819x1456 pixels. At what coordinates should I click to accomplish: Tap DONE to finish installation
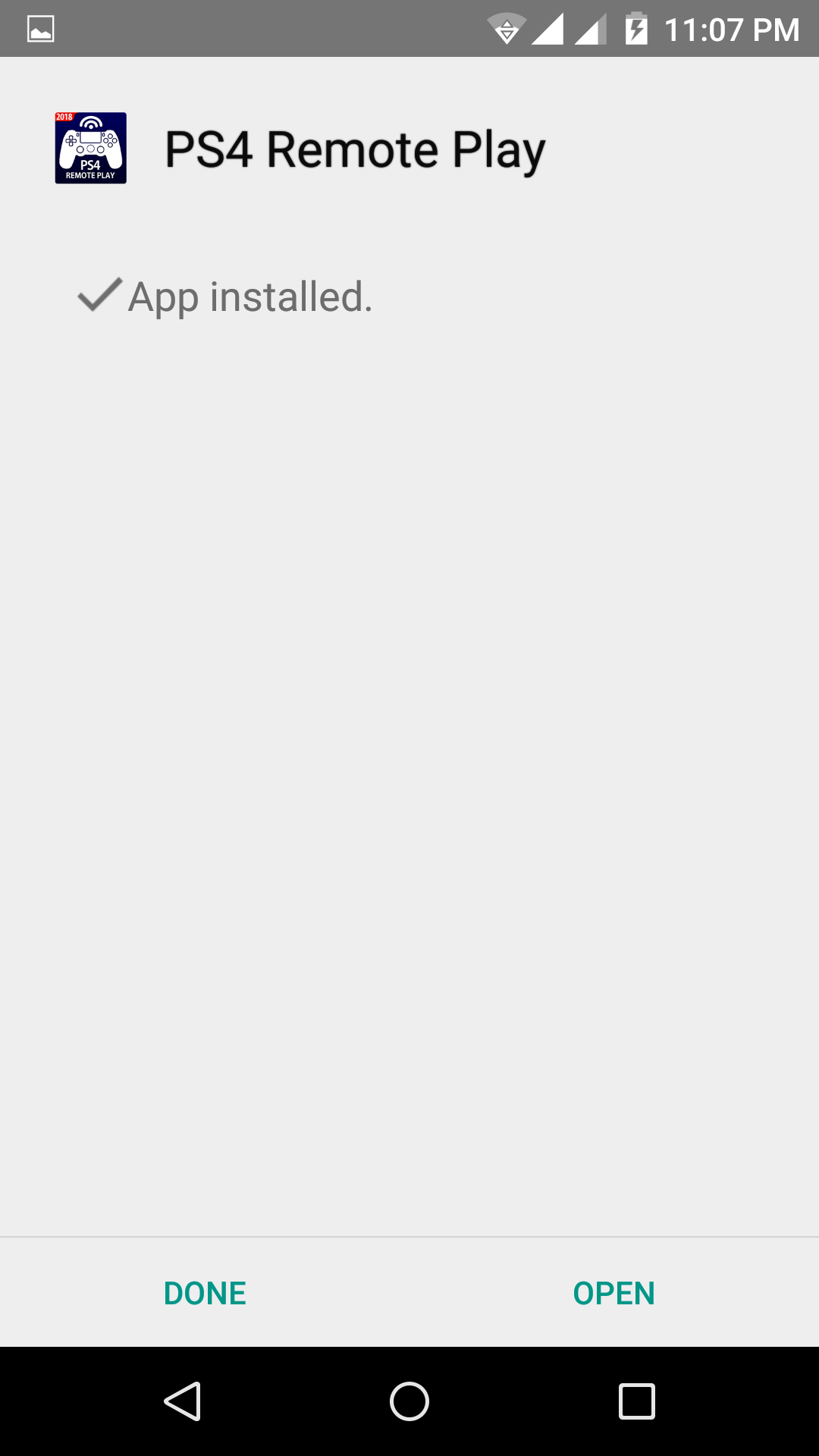pyautogui.click(x=205, y=1293)
